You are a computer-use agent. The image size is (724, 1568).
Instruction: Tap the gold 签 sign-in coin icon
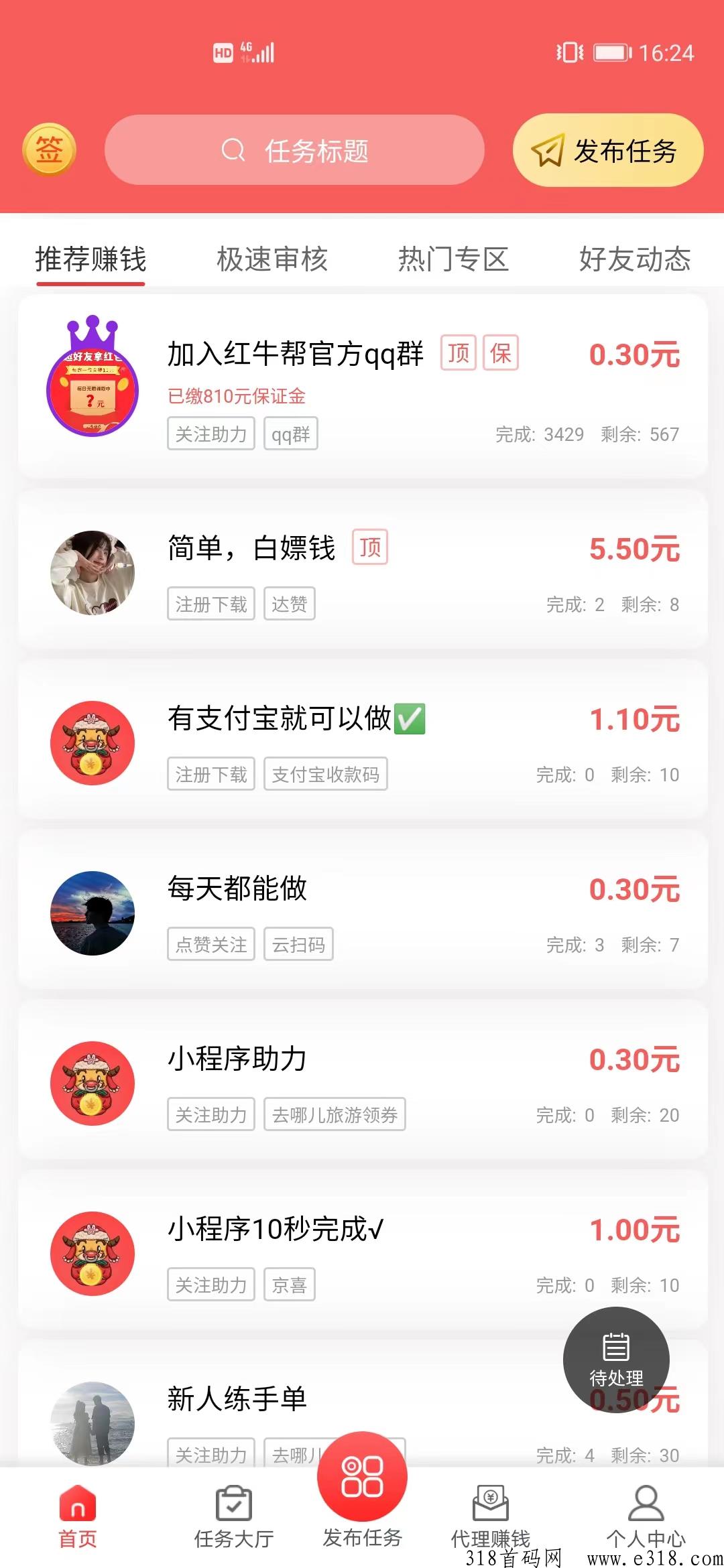tap(49, 149)
